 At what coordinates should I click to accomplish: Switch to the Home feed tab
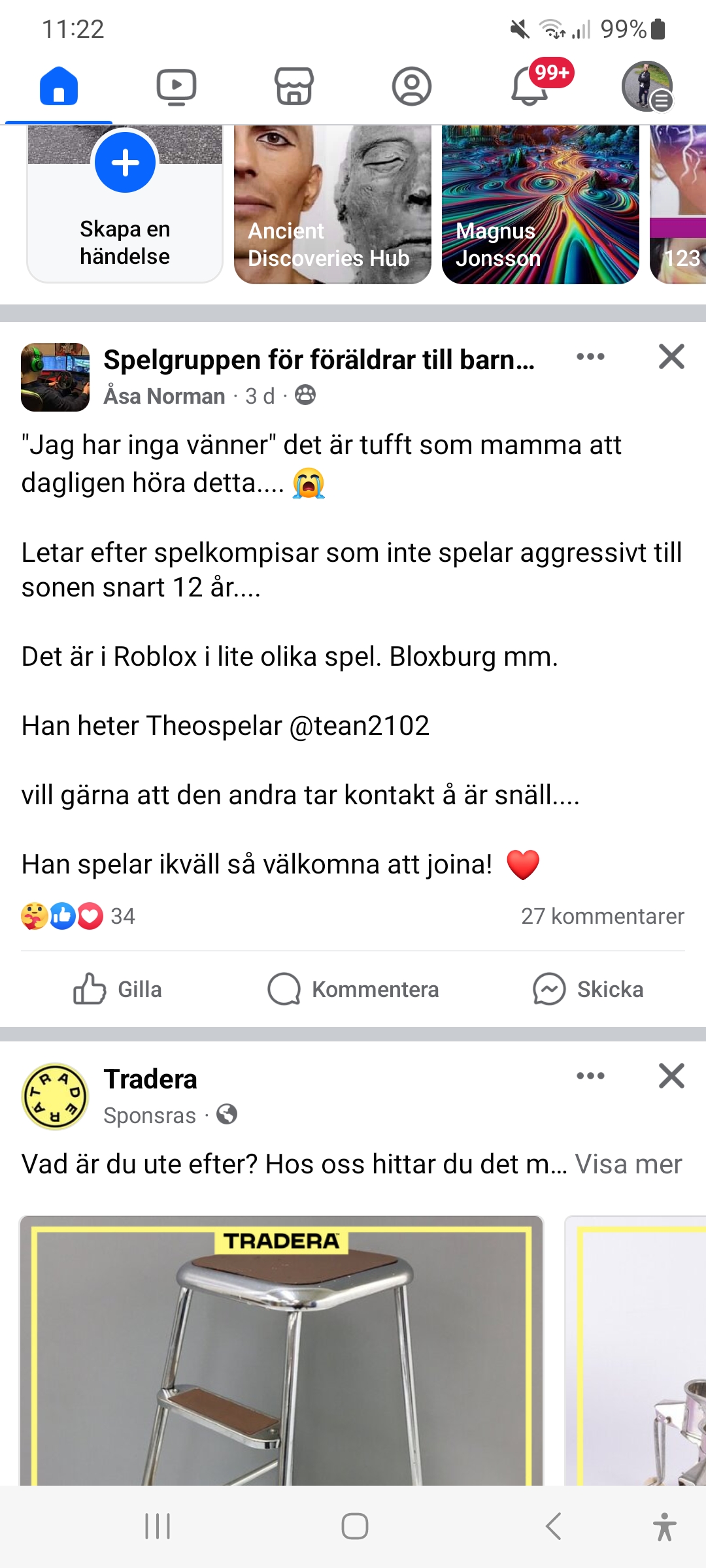click(x=59, y=87)
